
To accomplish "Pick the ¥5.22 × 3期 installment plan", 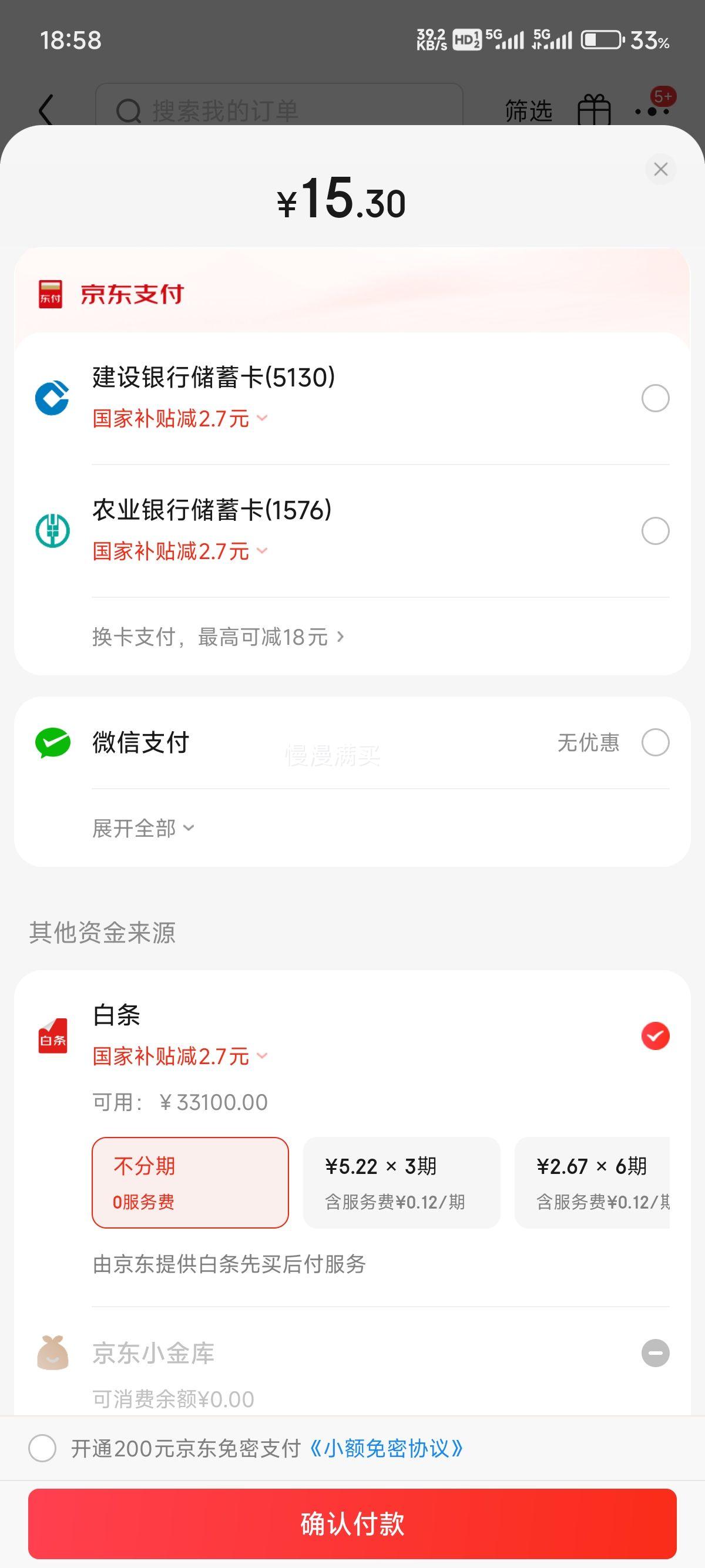I will [x=401, y=1183].
